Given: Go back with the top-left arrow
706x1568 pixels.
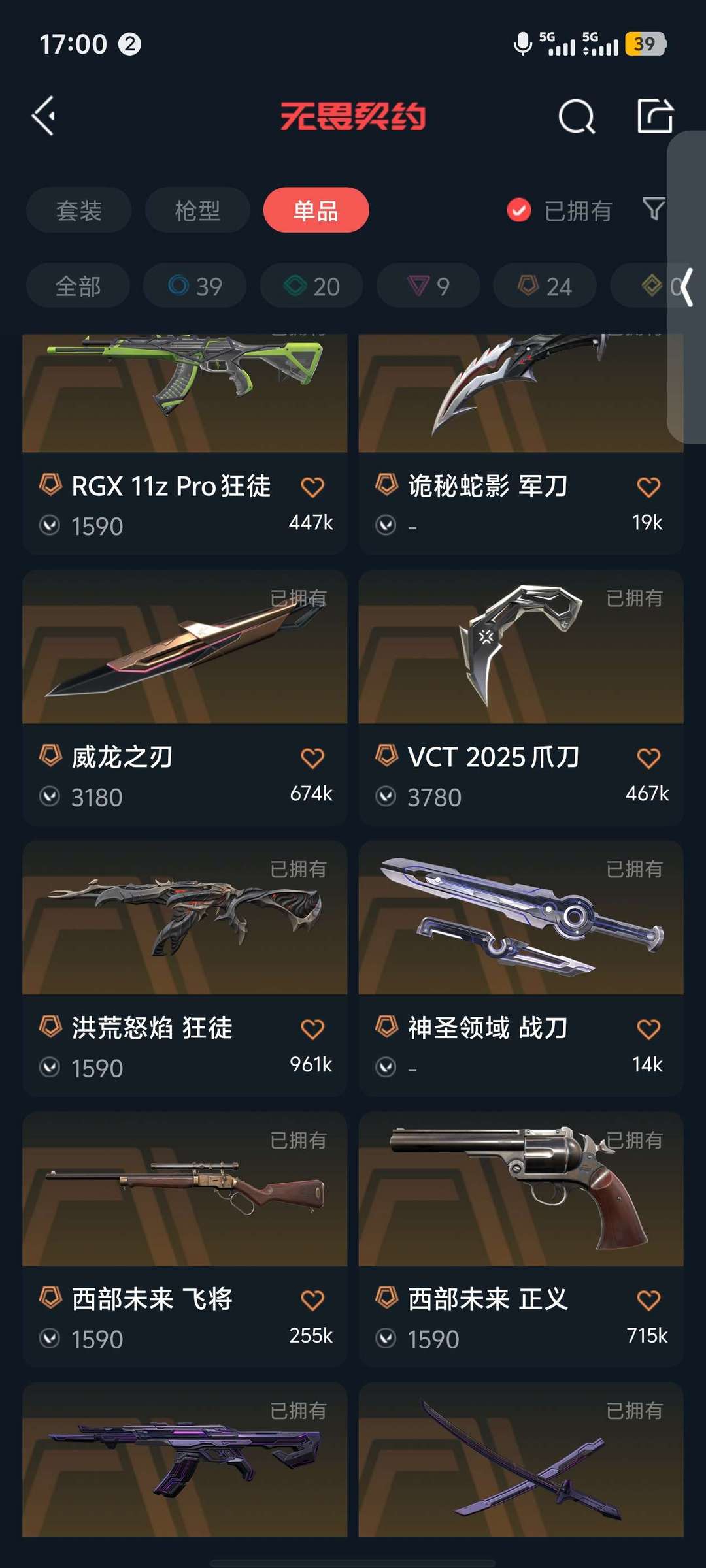Looking at the screenshot, I should (44, 116).
